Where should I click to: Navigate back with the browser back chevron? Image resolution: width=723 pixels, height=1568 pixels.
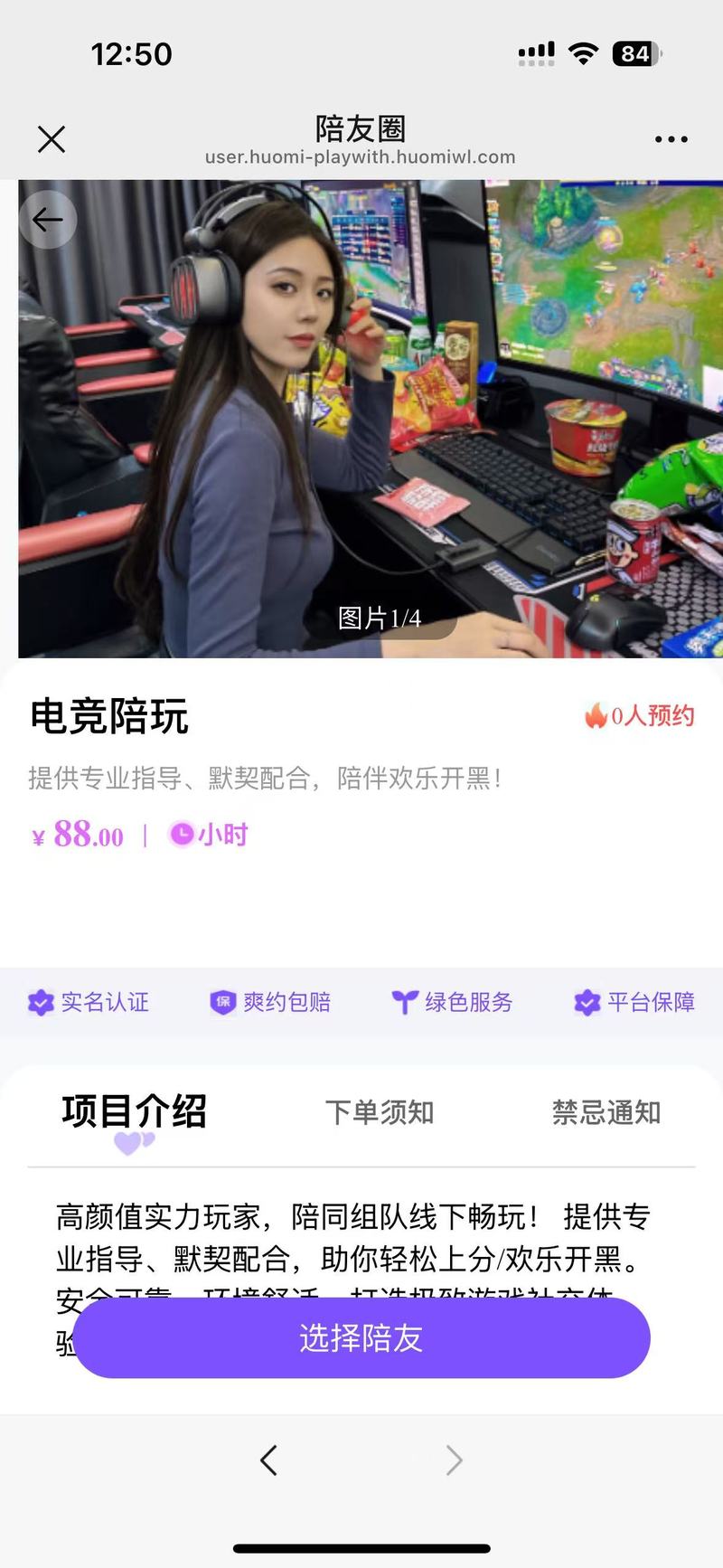(268, 1460)
